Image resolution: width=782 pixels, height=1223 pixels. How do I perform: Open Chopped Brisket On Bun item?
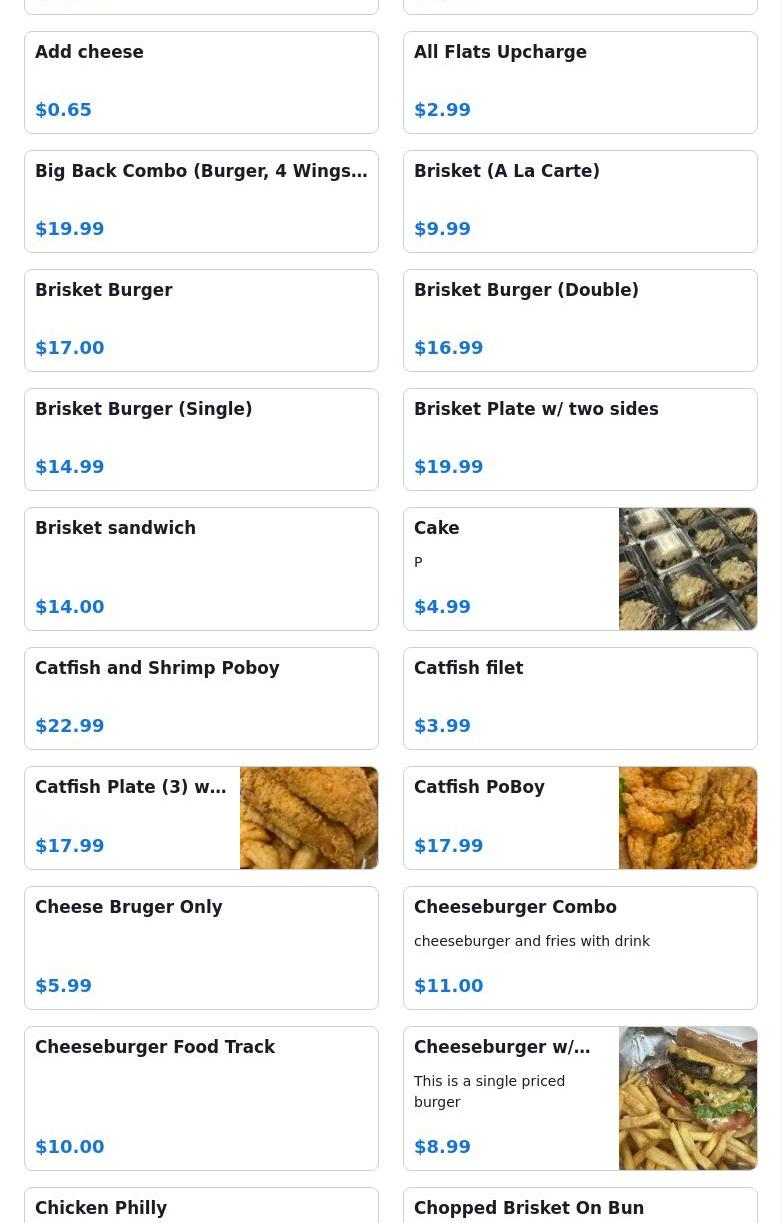coord(580,1207)
